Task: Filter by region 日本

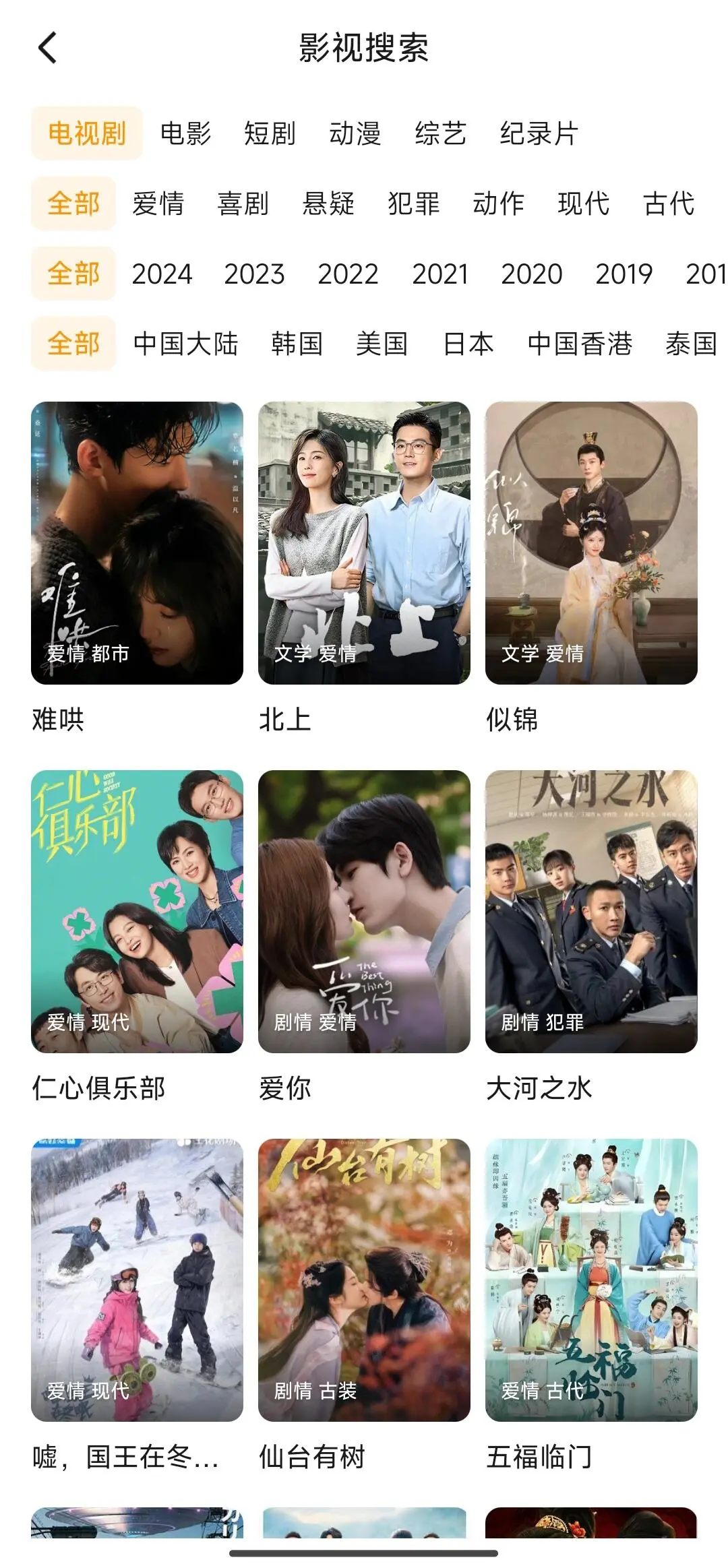Action: [x=468, y=344]
